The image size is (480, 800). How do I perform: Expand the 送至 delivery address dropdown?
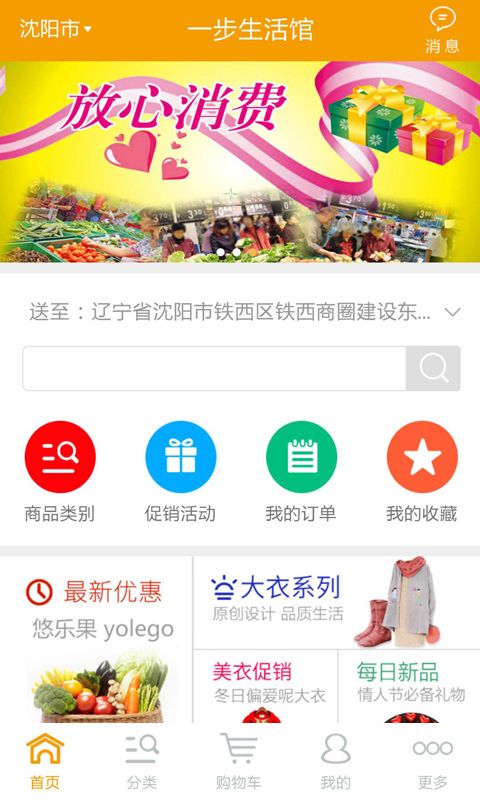(244, 312)
